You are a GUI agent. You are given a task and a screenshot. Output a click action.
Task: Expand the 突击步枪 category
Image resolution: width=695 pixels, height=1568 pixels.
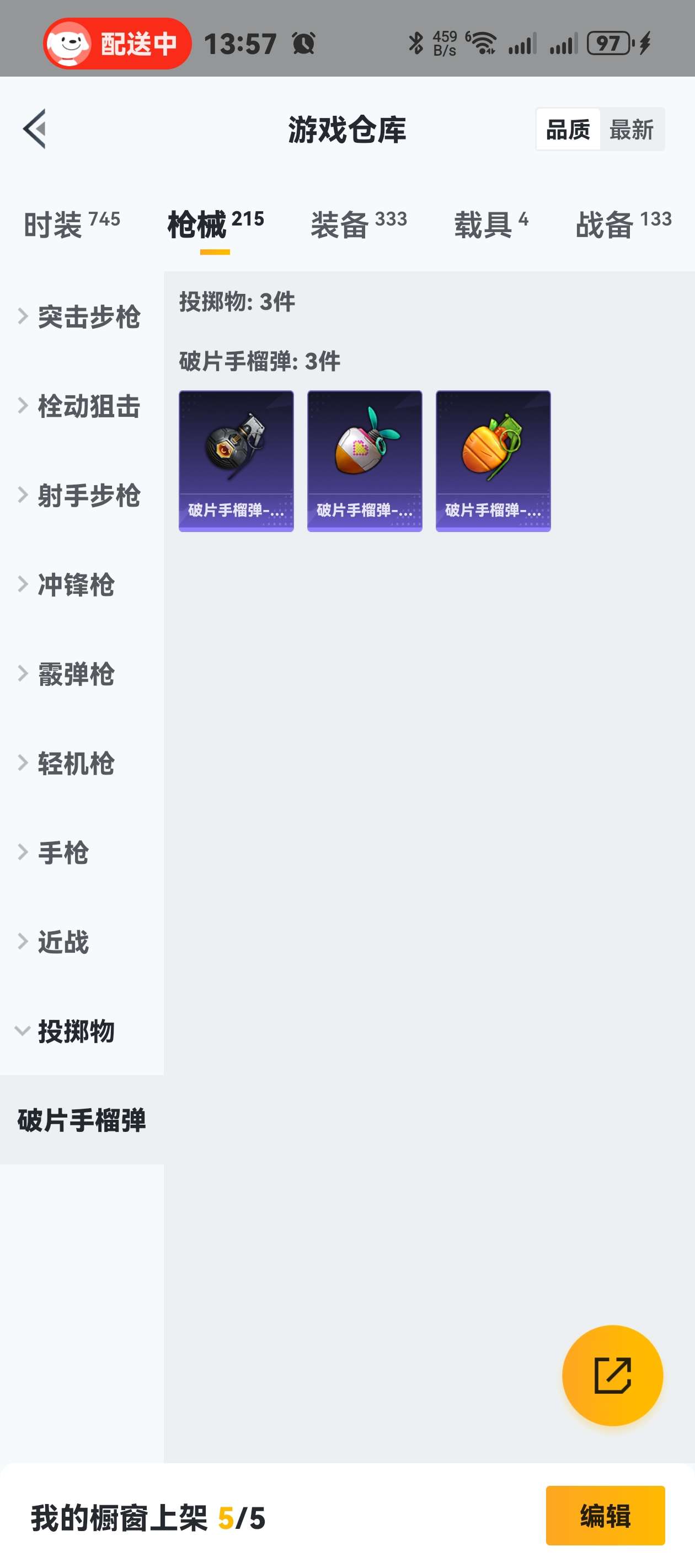81,316
